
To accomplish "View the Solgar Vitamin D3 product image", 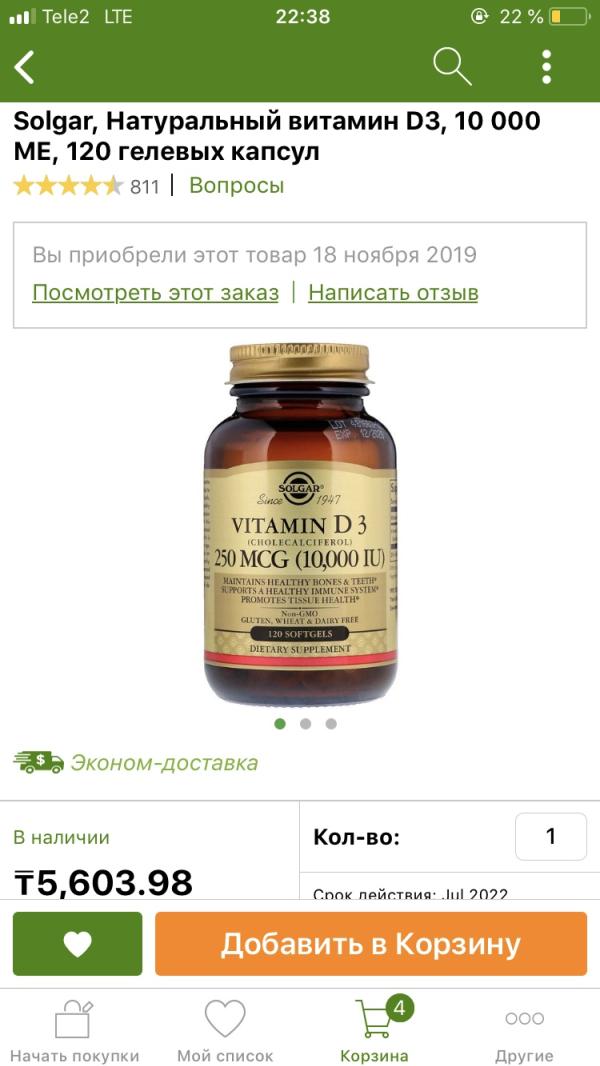I will tap(300, 522).
